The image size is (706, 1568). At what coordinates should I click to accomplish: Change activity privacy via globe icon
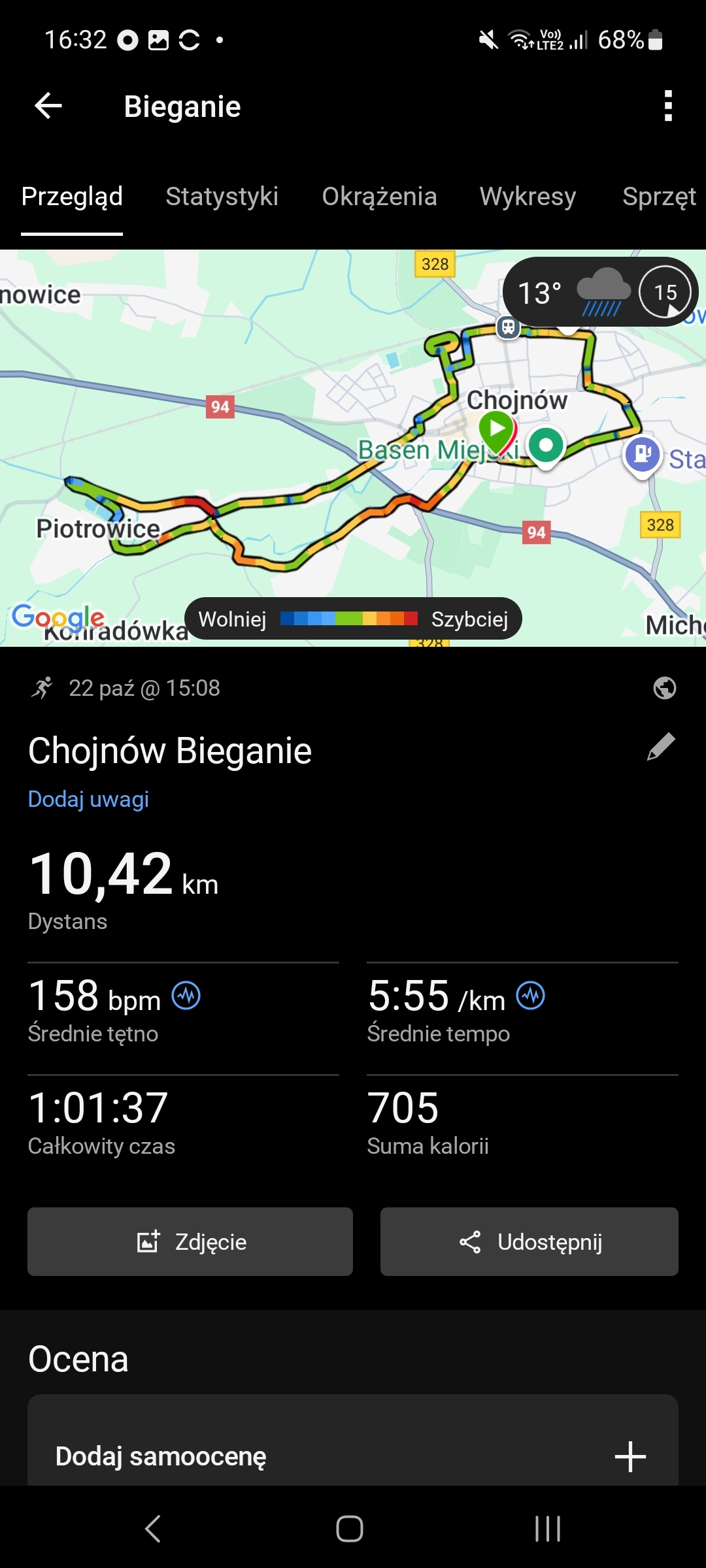point(664,688)
